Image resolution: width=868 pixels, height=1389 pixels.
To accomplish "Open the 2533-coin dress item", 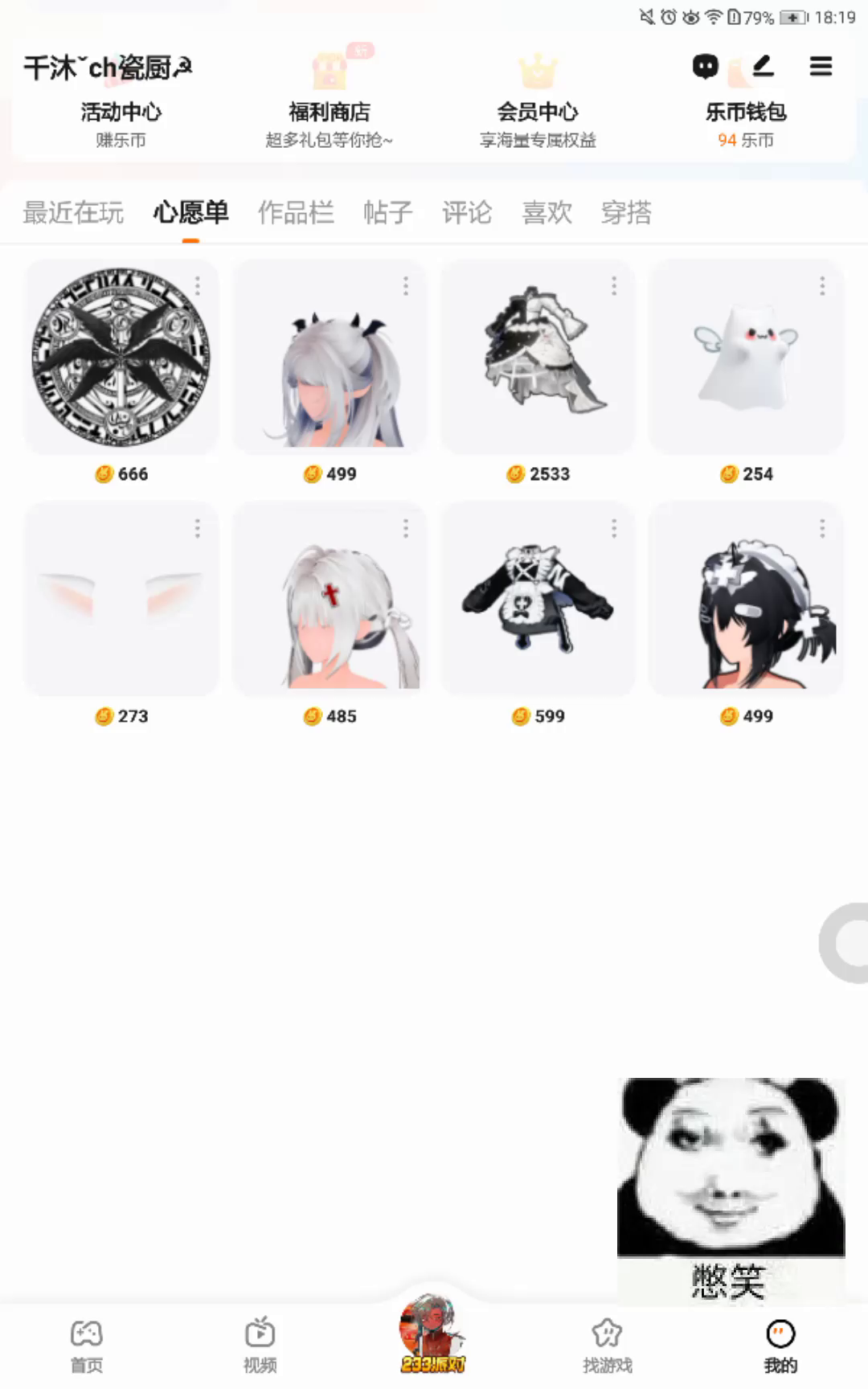I will [x=537, y=358].
